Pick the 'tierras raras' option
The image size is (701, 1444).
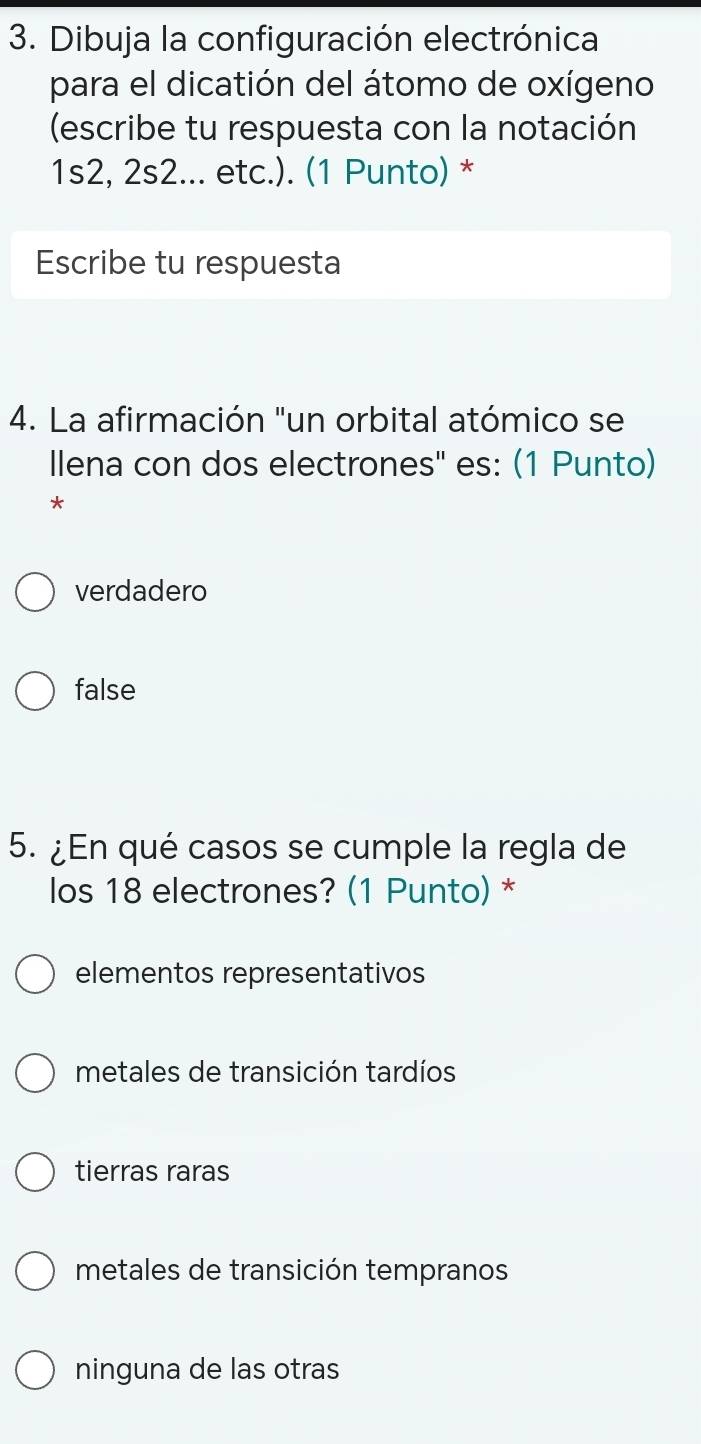click(x=35, y=1172)
